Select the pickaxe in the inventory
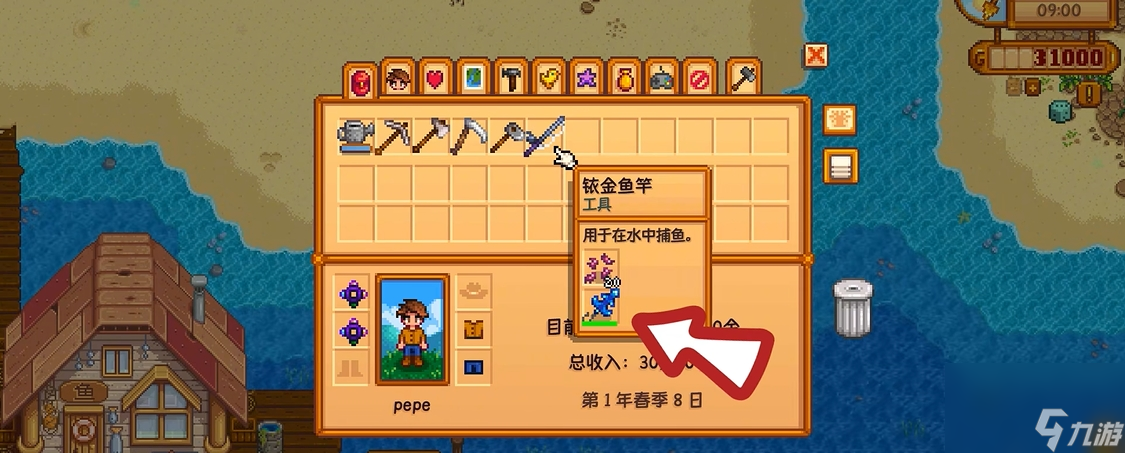 point(392,136)
